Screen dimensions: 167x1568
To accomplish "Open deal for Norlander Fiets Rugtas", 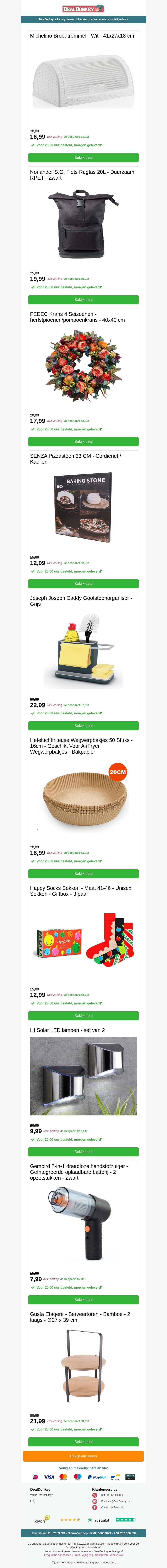I will (83, 299).
